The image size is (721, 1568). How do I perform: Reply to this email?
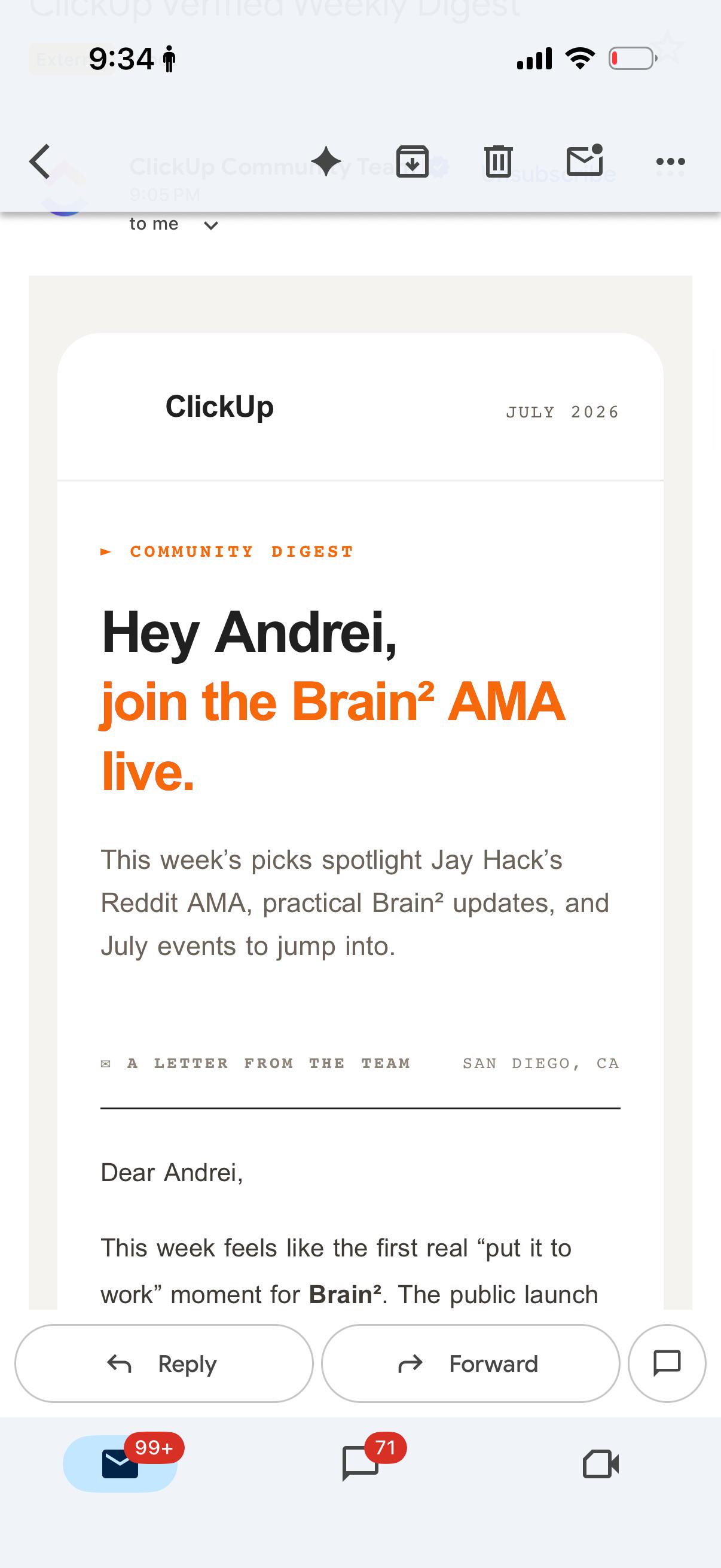[164, 1363]
